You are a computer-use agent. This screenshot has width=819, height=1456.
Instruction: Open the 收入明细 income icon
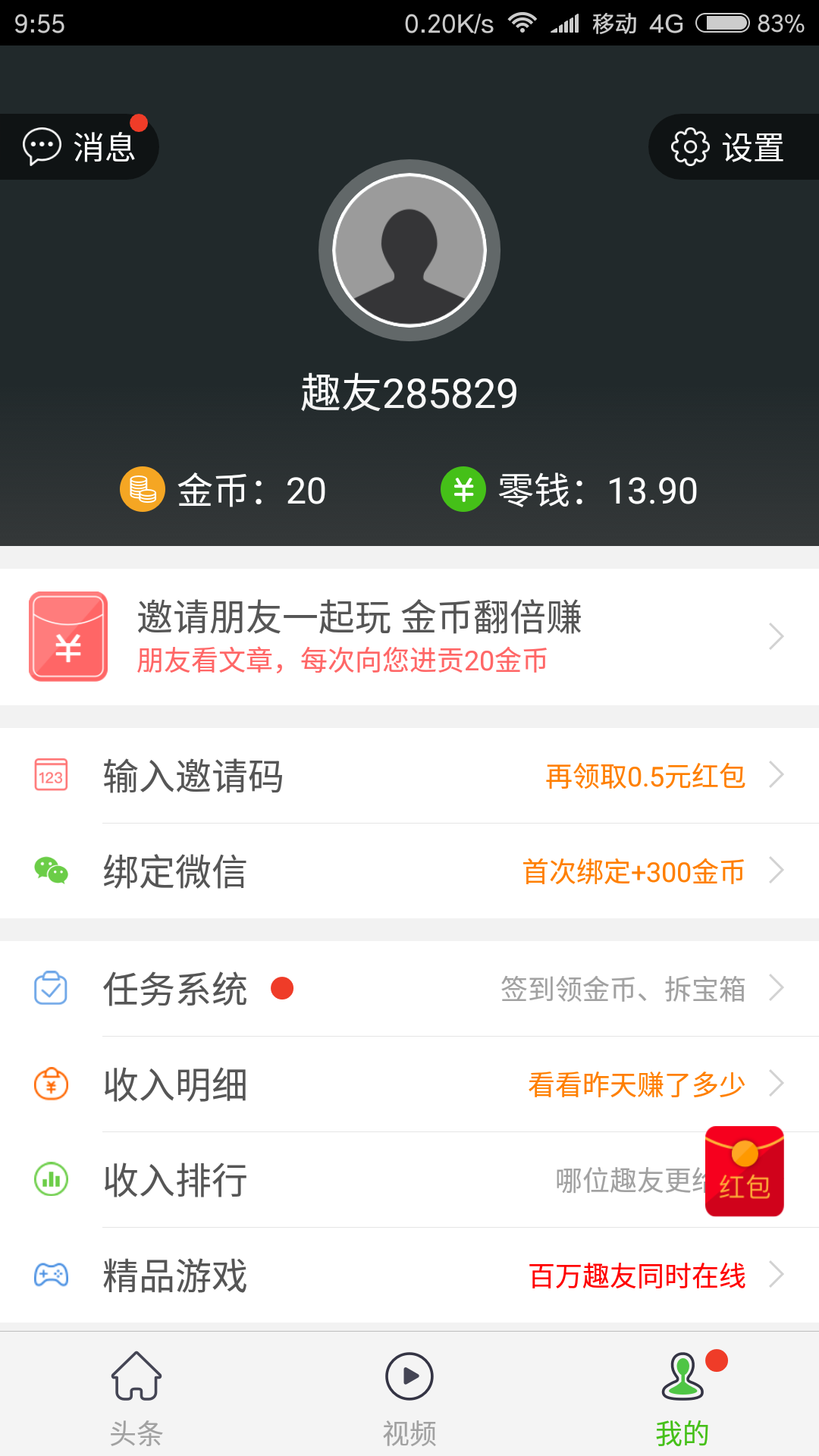click(x=49, y=1084)
